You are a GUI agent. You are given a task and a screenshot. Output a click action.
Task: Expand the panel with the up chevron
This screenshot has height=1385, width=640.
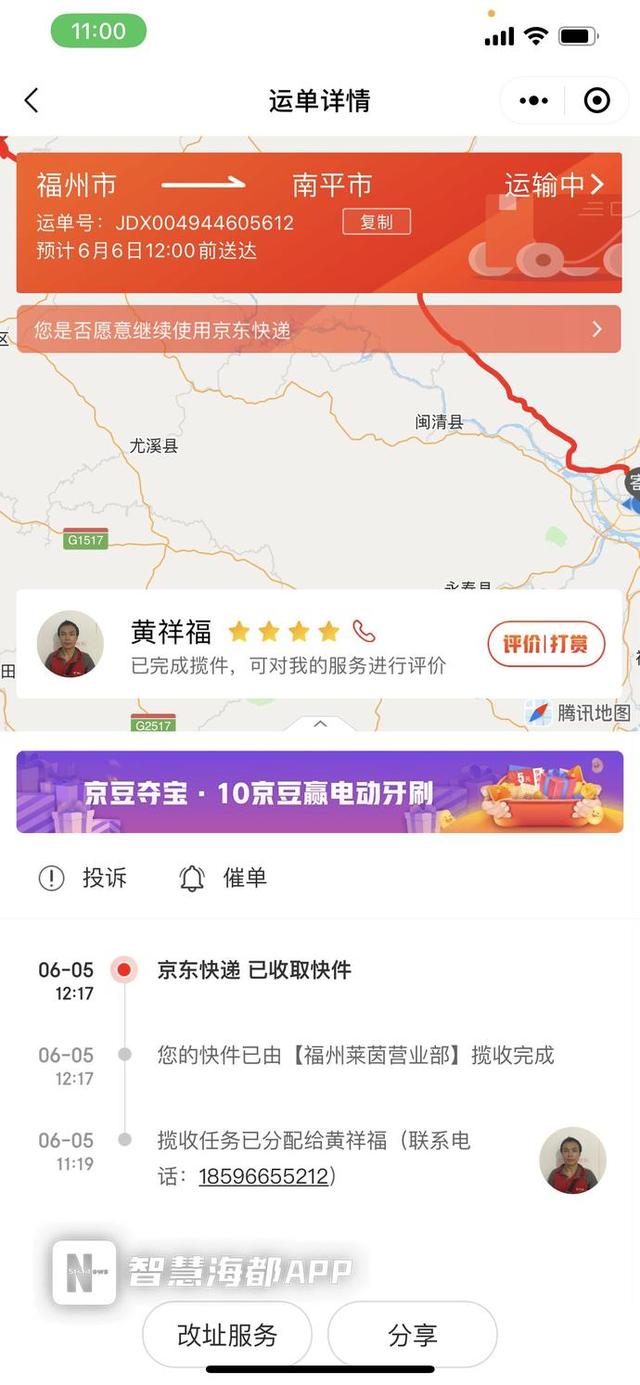tap(320, 724)
